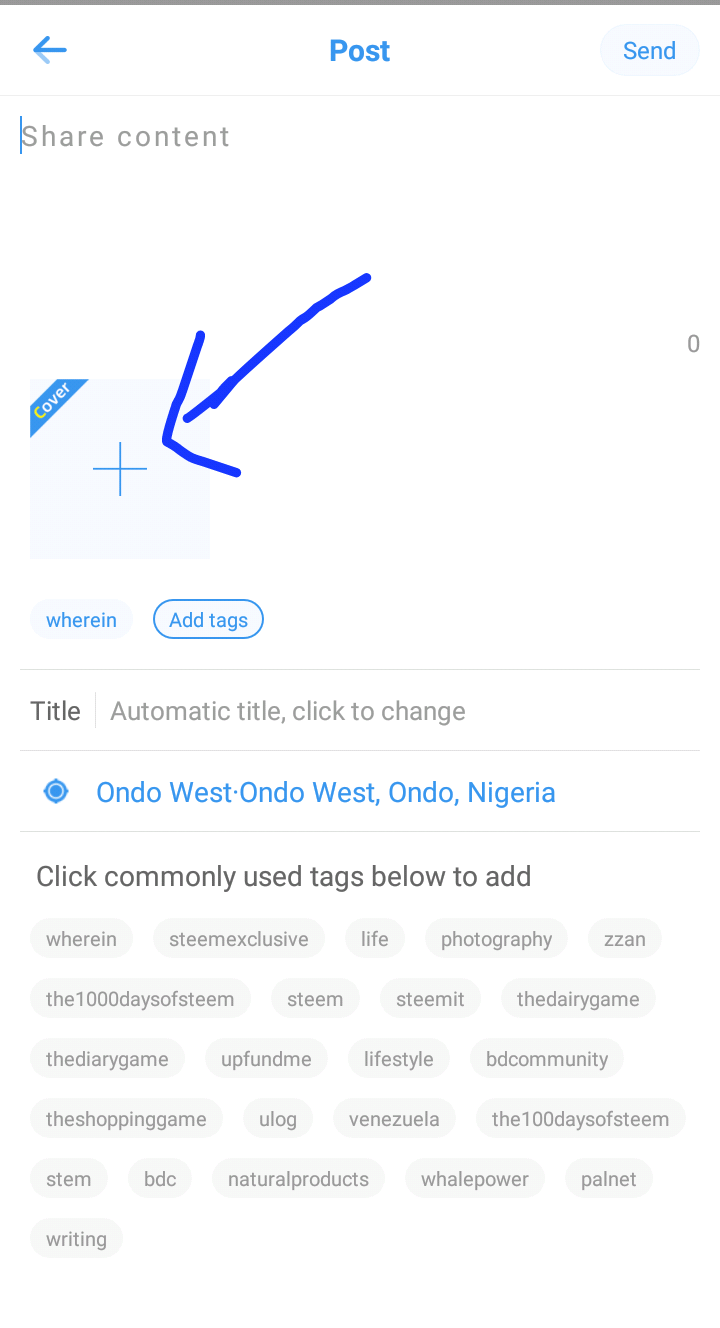This screenshot has height=1328, width=720.
Task: Select the writing tag
Action: [76, 1239]
